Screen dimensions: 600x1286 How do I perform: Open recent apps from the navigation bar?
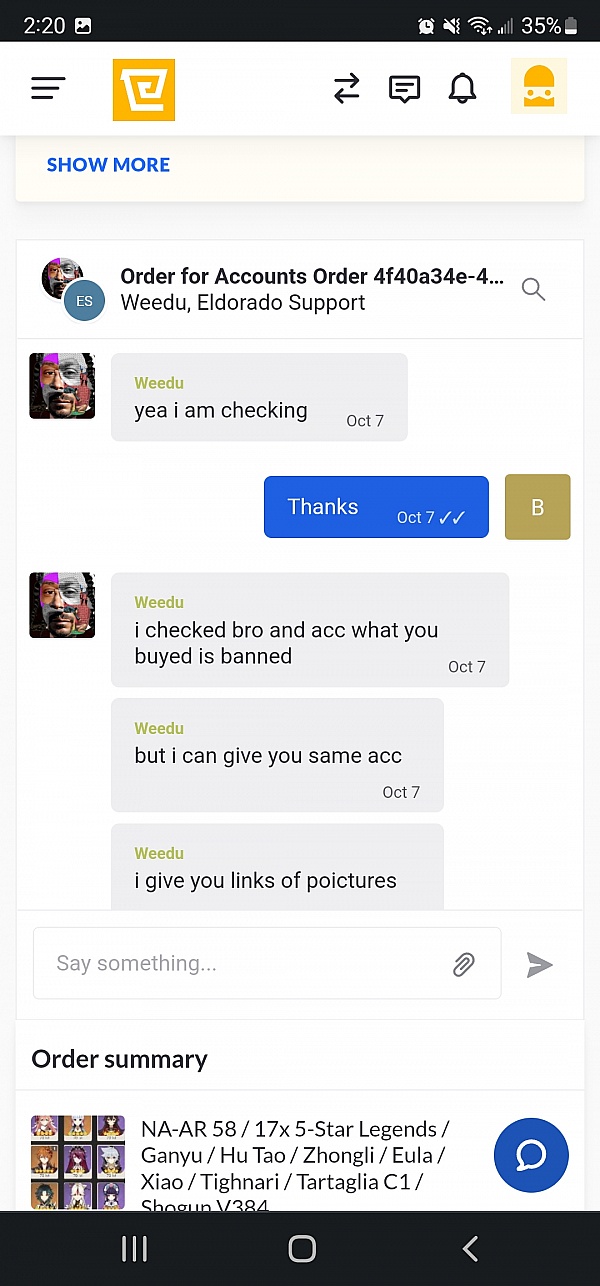[x=134, y=1248]
